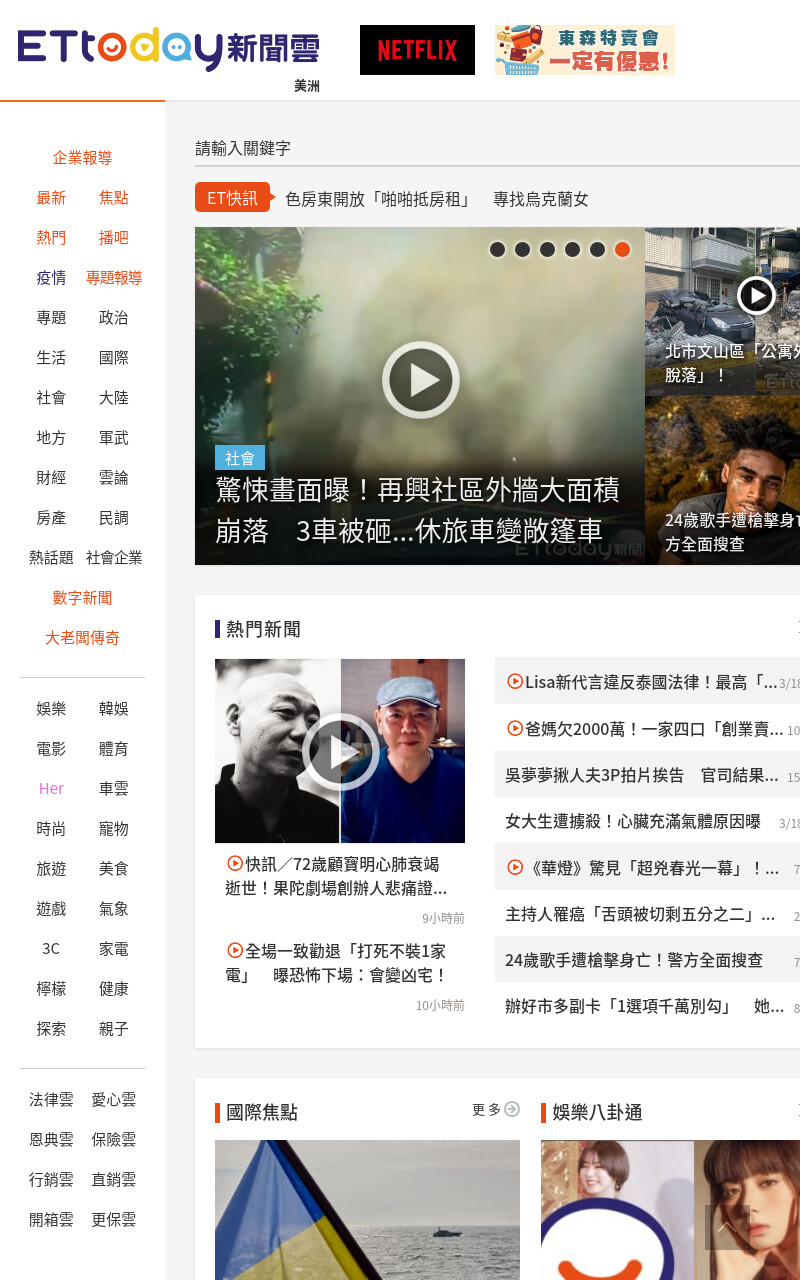Select the last orange carousel dot
800x1280 pixels.
pyautogui.click(x=622, y=249)
